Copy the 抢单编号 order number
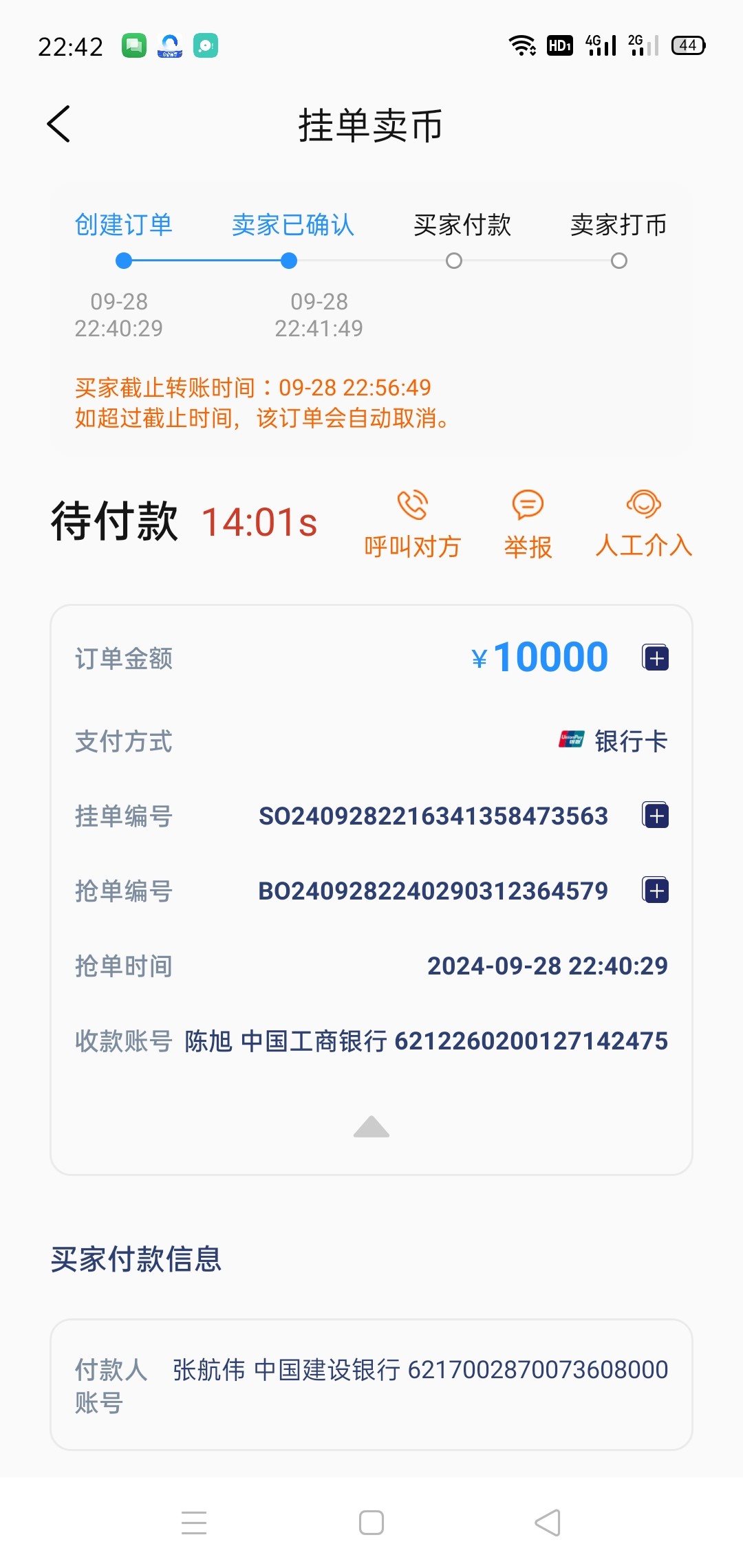This screenshot has height=1568, width=743. (x=656, y=891)
